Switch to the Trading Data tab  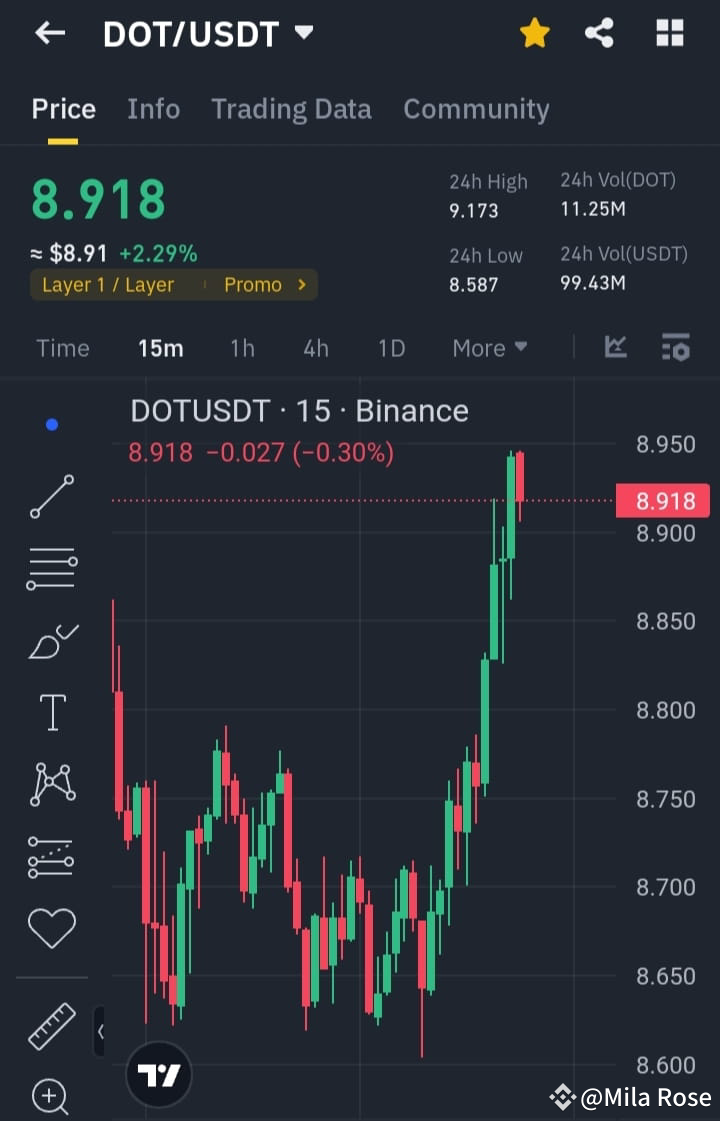[291, 108]
